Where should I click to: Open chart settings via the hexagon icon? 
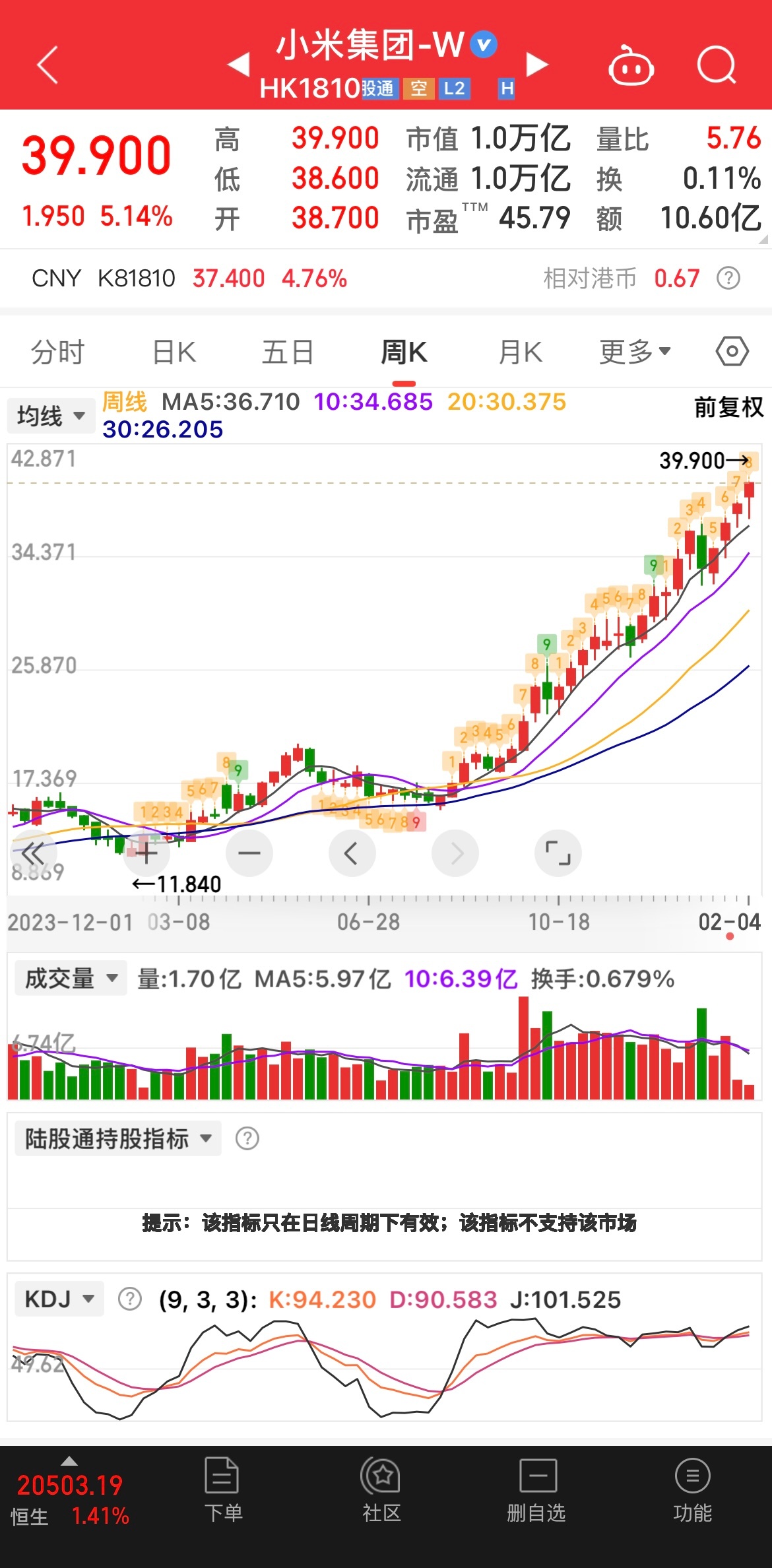click(x=732, y=352)
